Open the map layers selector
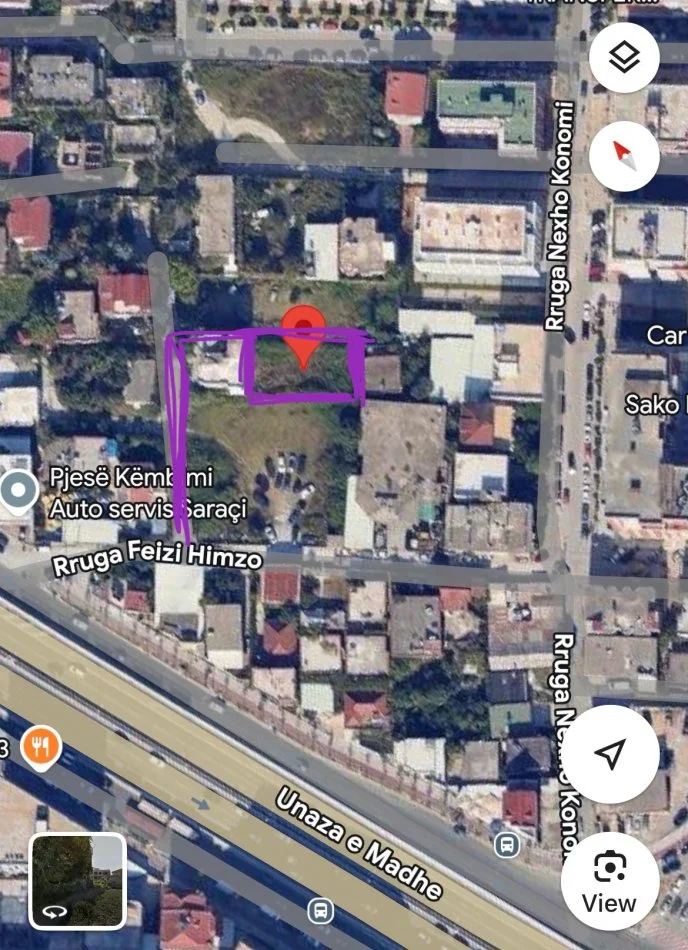688x950 pixels. click(x=624, y=58)
